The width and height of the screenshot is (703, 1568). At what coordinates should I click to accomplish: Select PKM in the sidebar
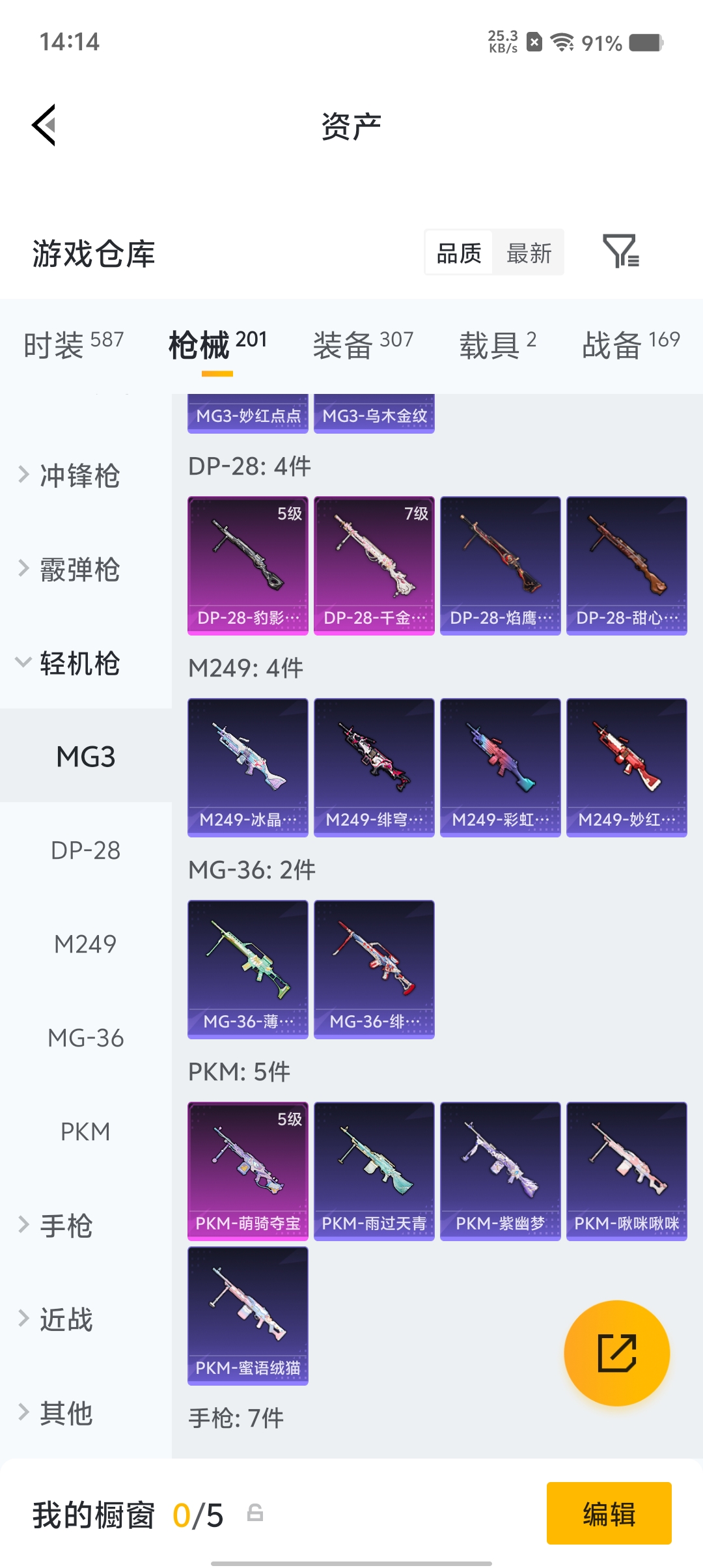click(x=85, y=1132)
